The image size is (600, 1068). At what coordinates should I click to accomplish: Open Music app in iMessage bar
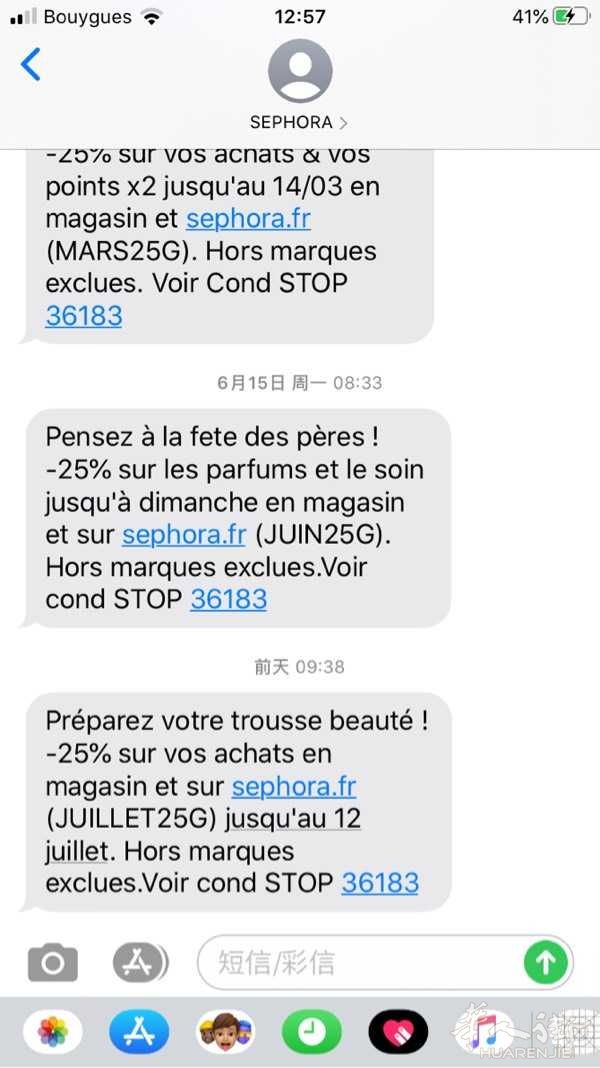pos(485,1033)
